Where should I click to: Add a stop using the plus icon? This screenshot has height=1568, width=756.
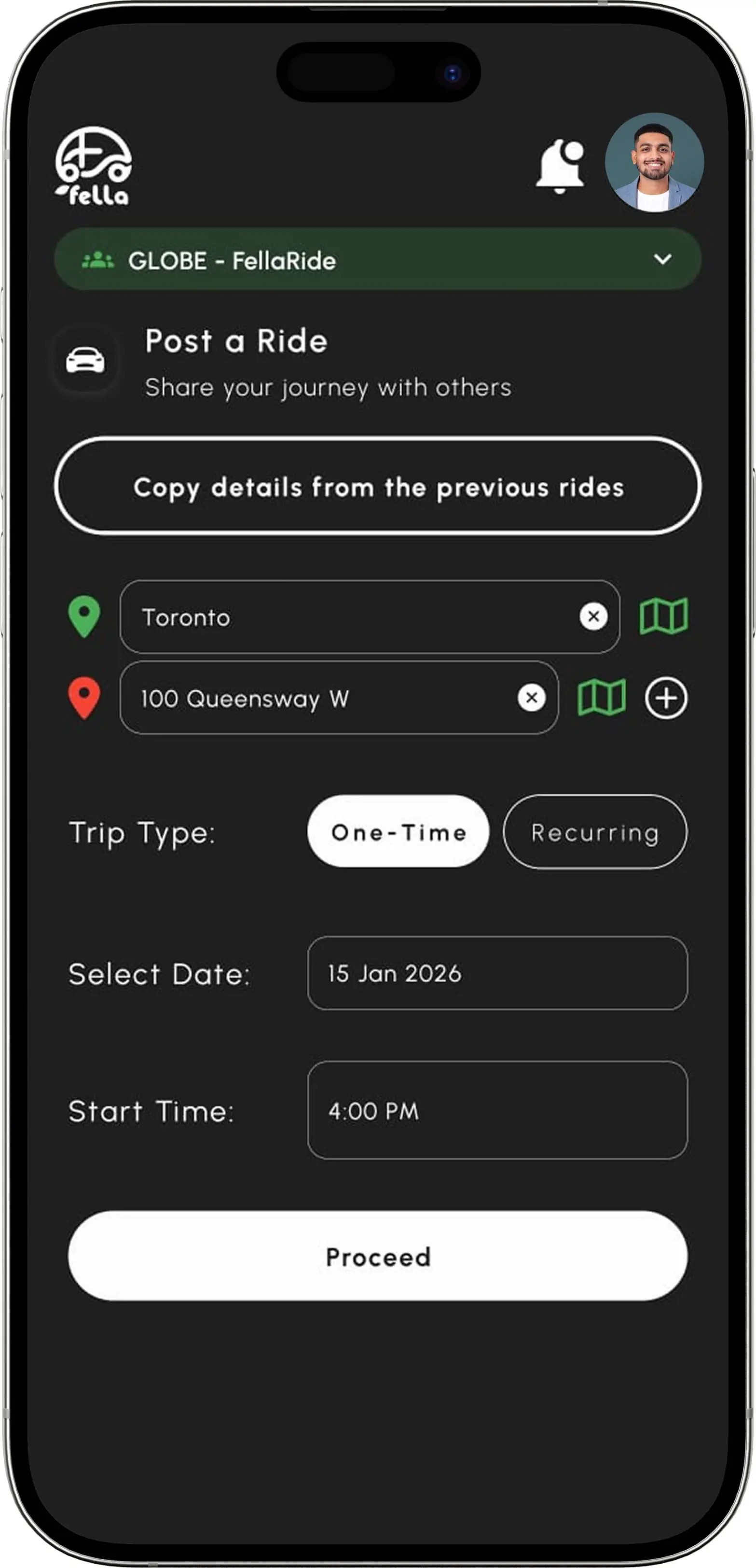pyautogui.click(x=665, y=698)
